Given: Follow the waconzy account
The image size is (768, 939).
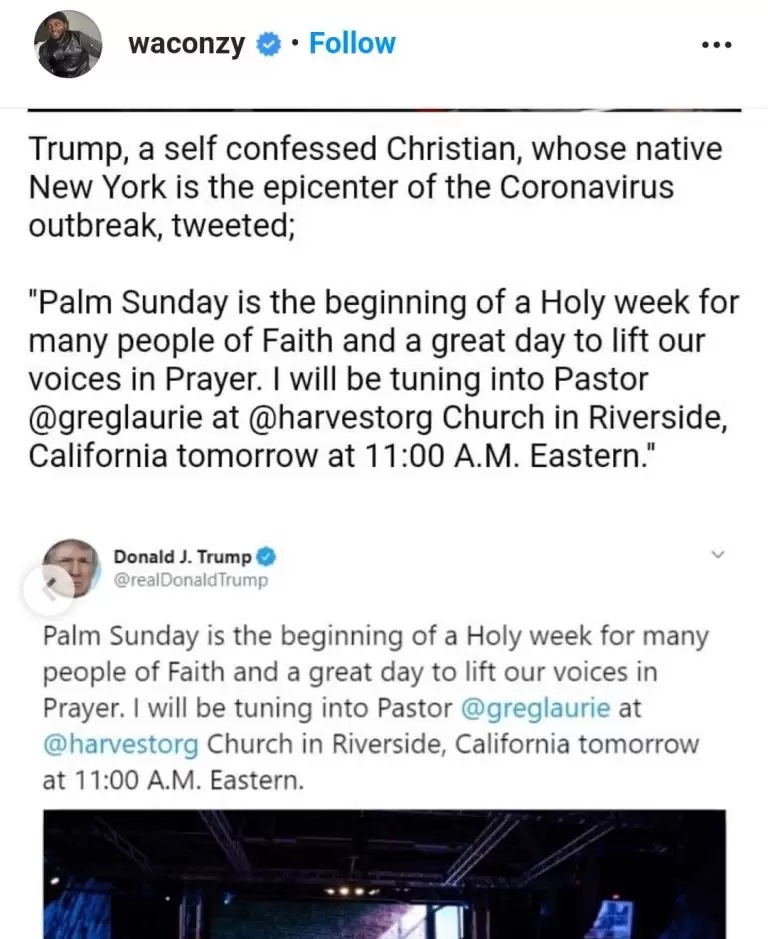Looking at the screenshot, I should (x=352, y=44).
